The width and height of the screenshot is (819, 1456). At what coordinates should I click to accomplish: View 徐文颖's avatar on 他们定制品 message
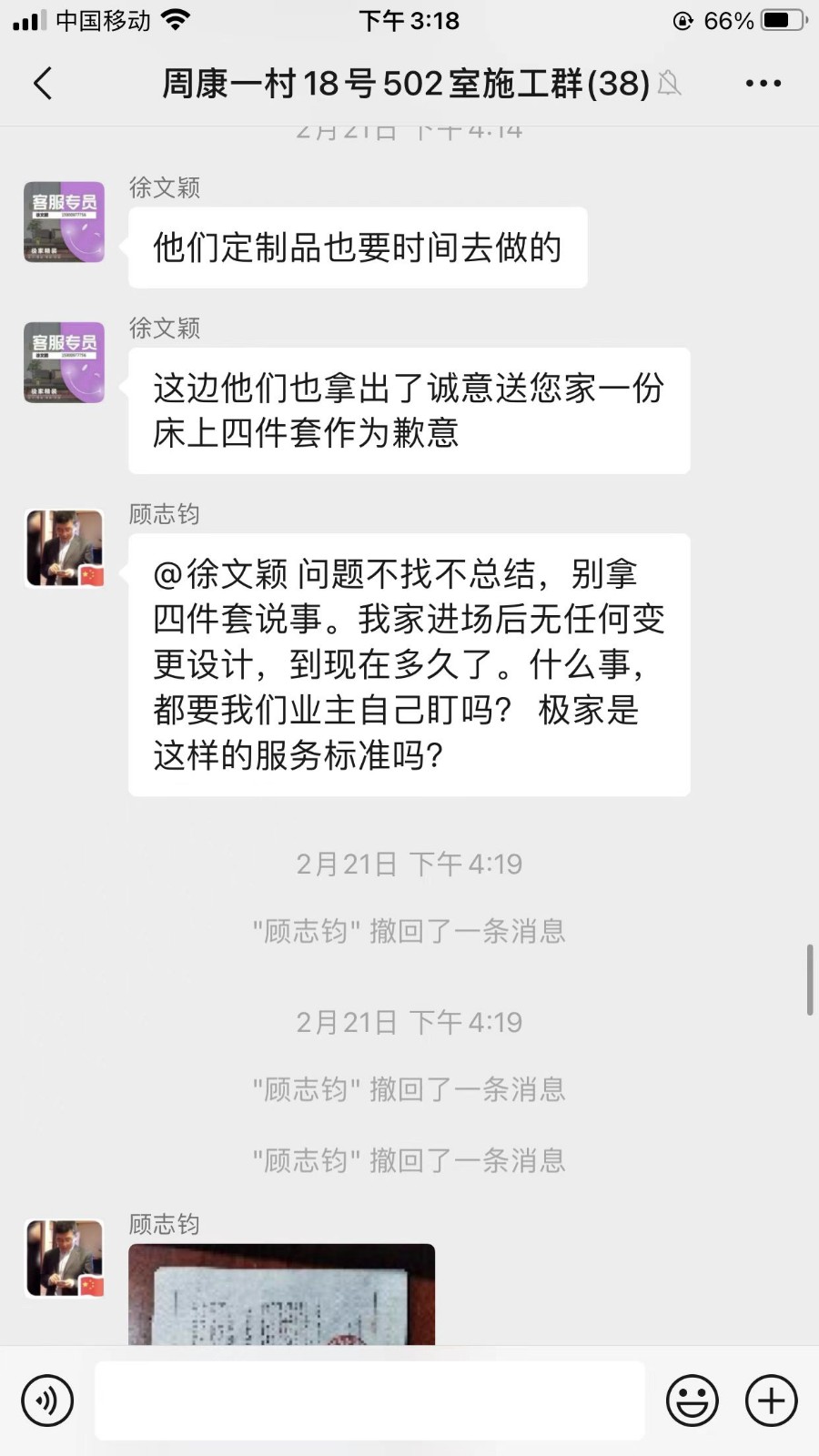[x=64, y=222]
